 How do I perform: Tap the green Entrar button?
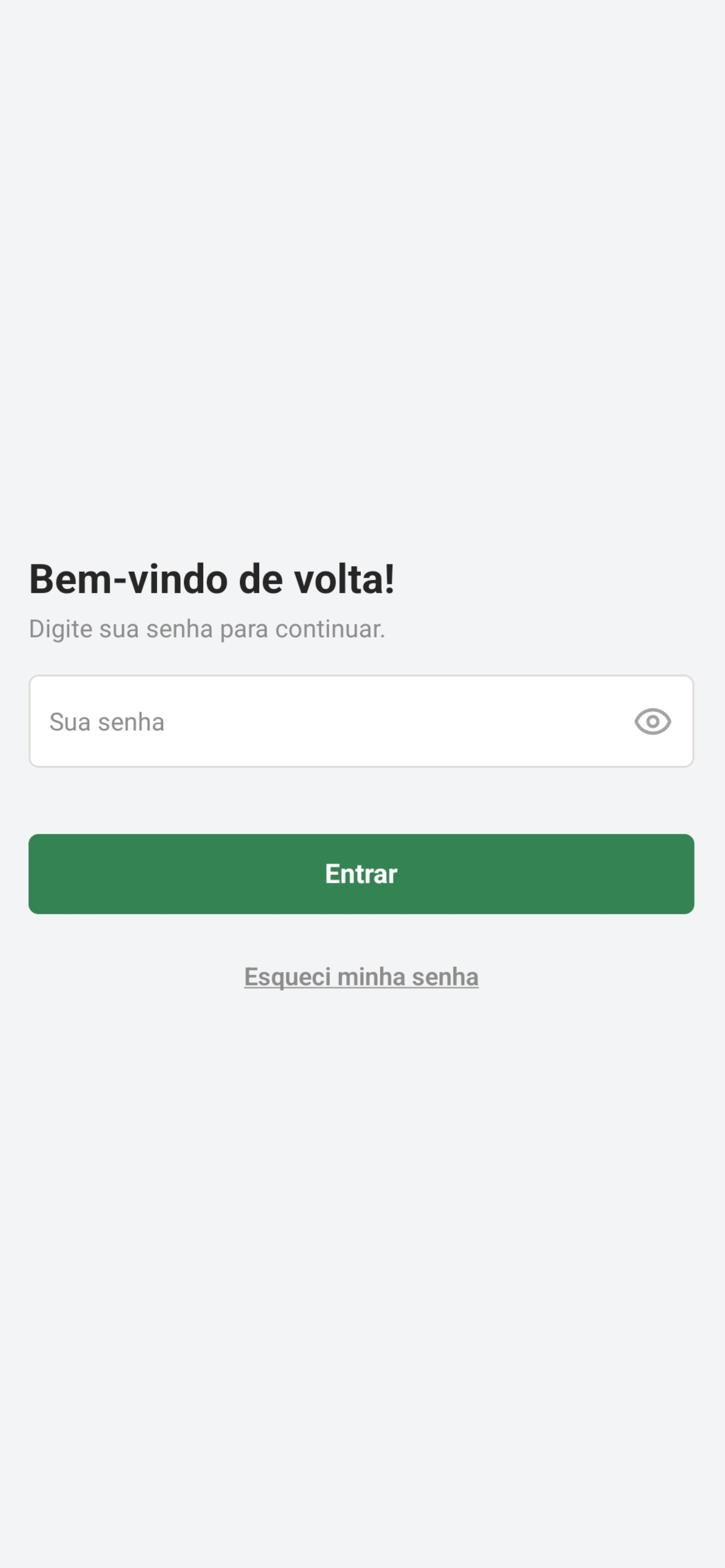[x=361, y=874]
